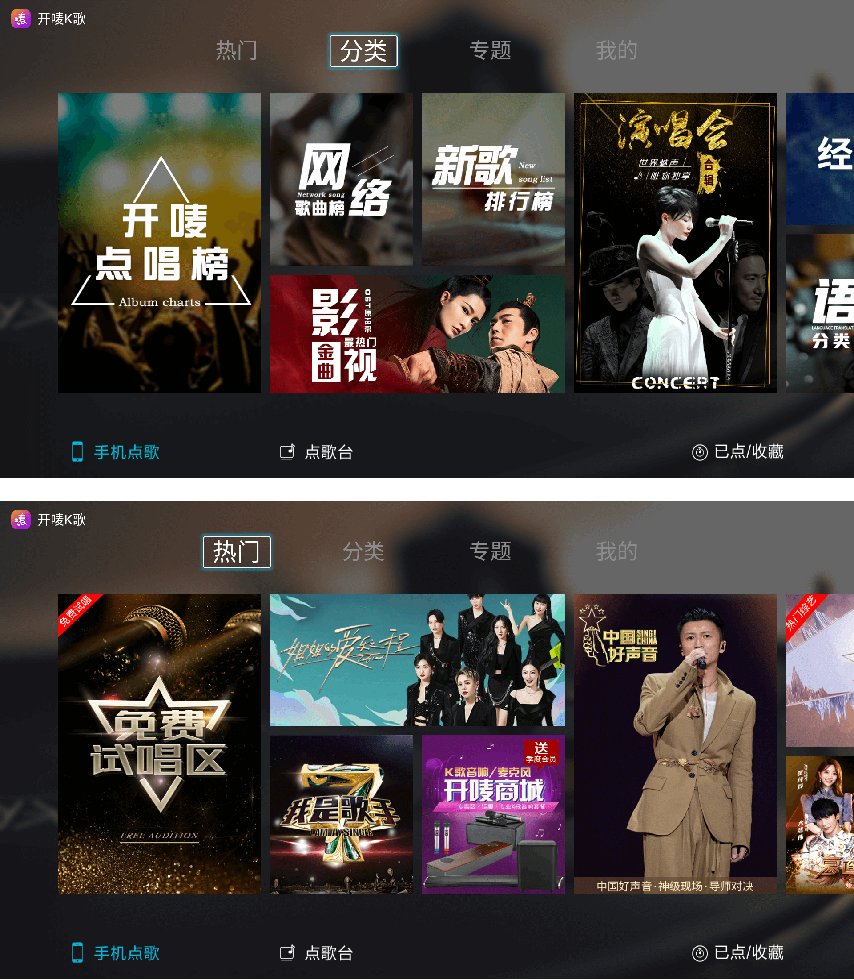Open the 免费试唱区 tile

tap(159, 744)
